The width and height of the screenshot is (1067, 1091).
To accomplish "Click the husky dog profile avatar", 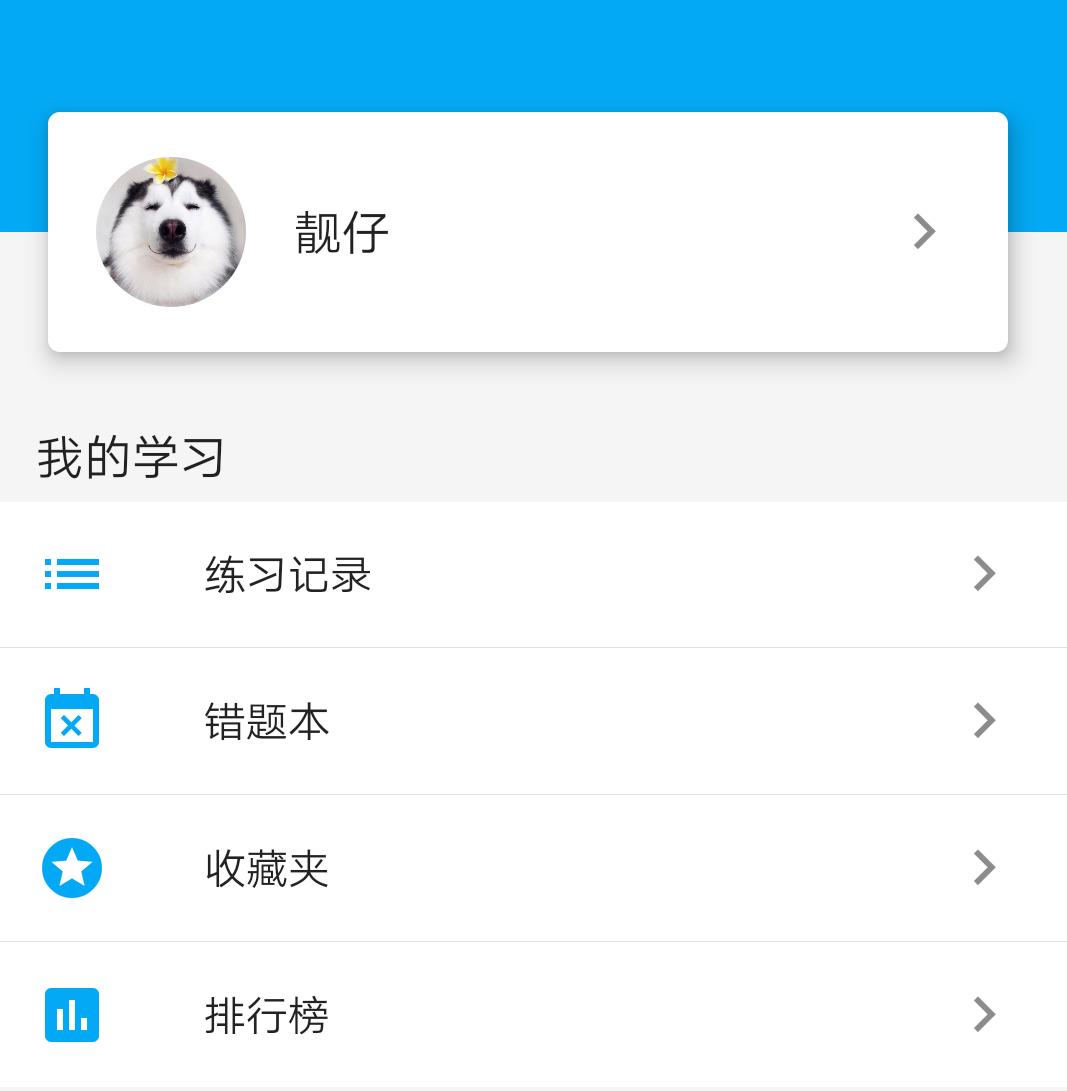I will tap(171, 231).
